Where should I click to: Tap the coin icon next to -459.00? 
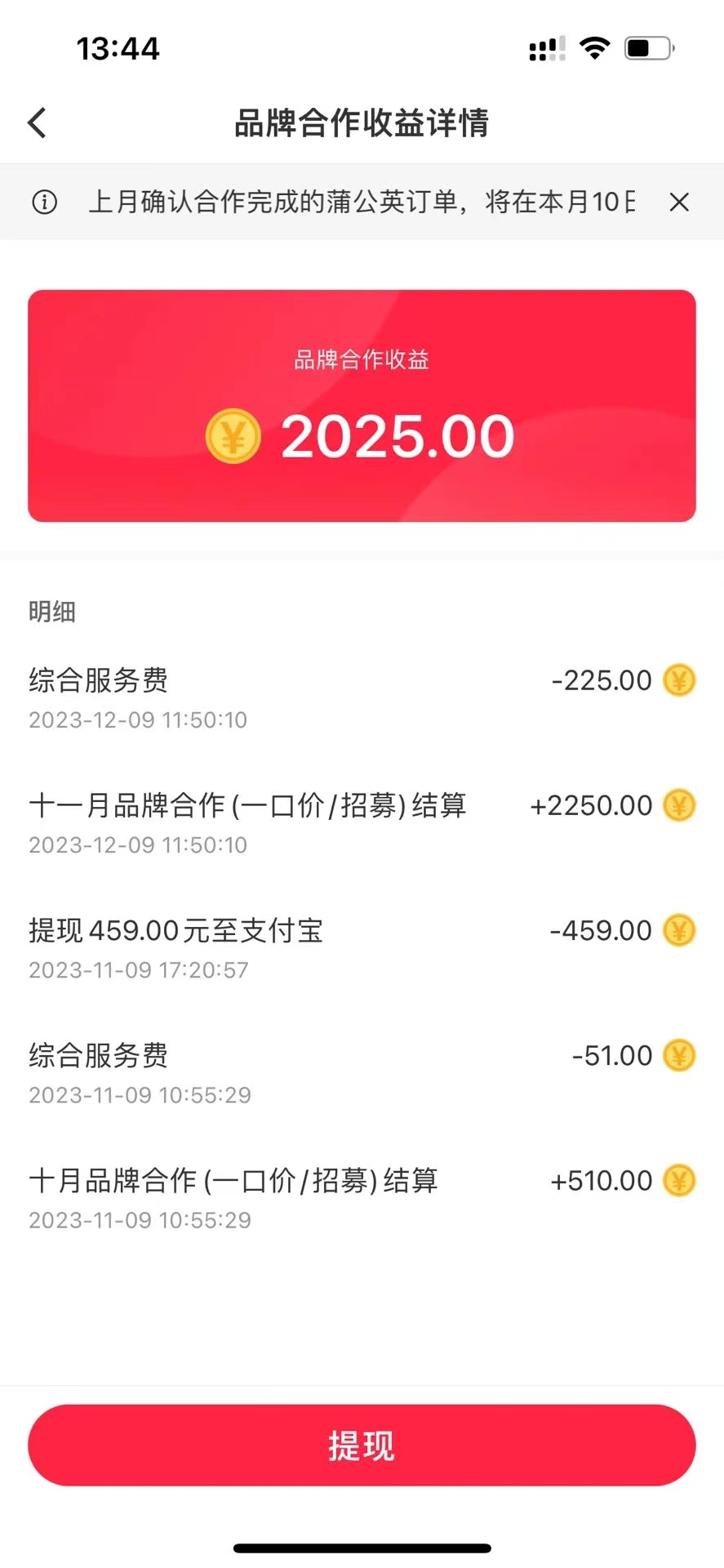680,930
